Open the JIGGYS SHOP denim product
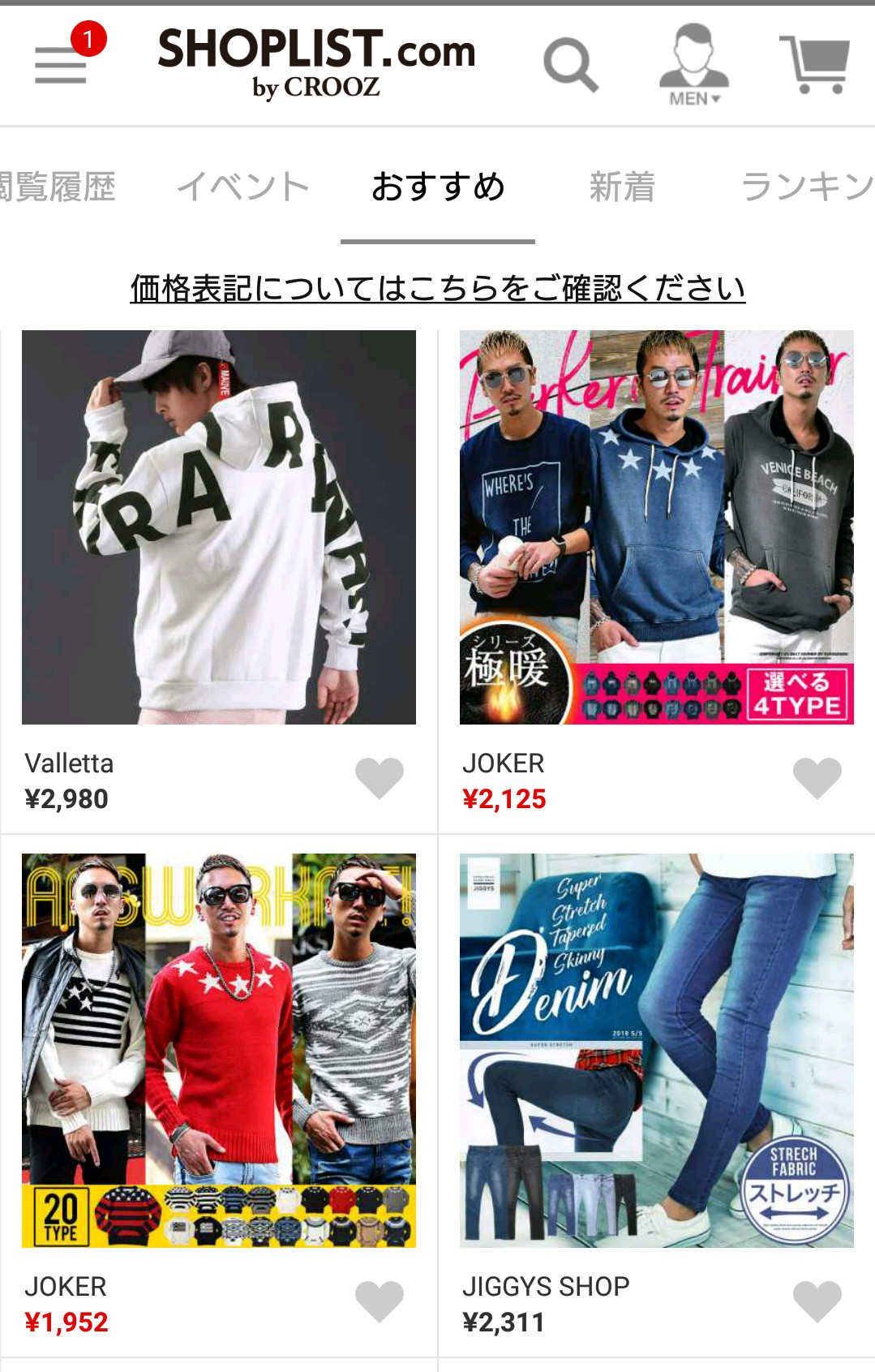875x1372 pixels. [x=656, y=1050]
